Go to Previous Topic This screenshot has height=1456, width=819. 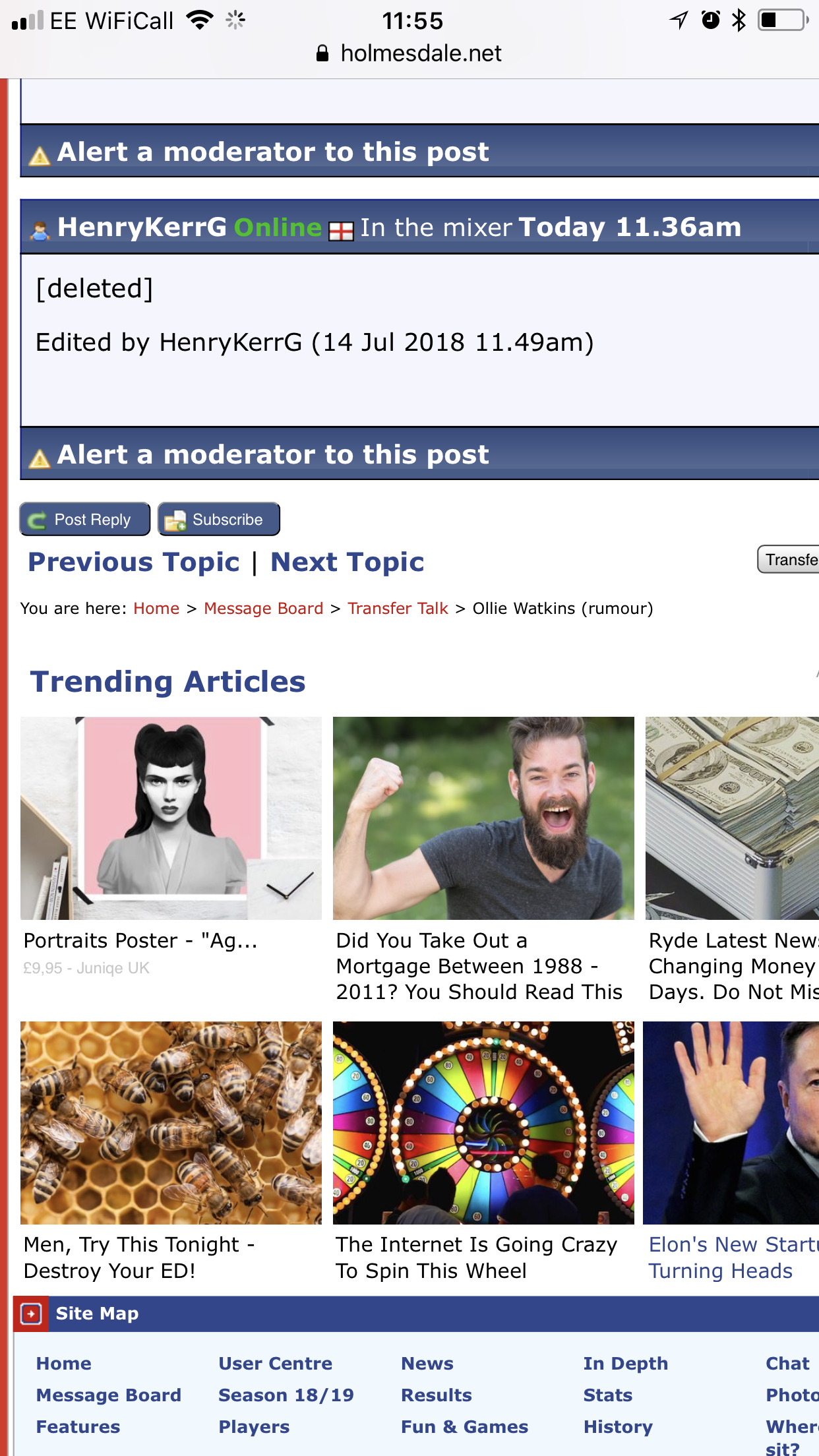tap(133, 562)
